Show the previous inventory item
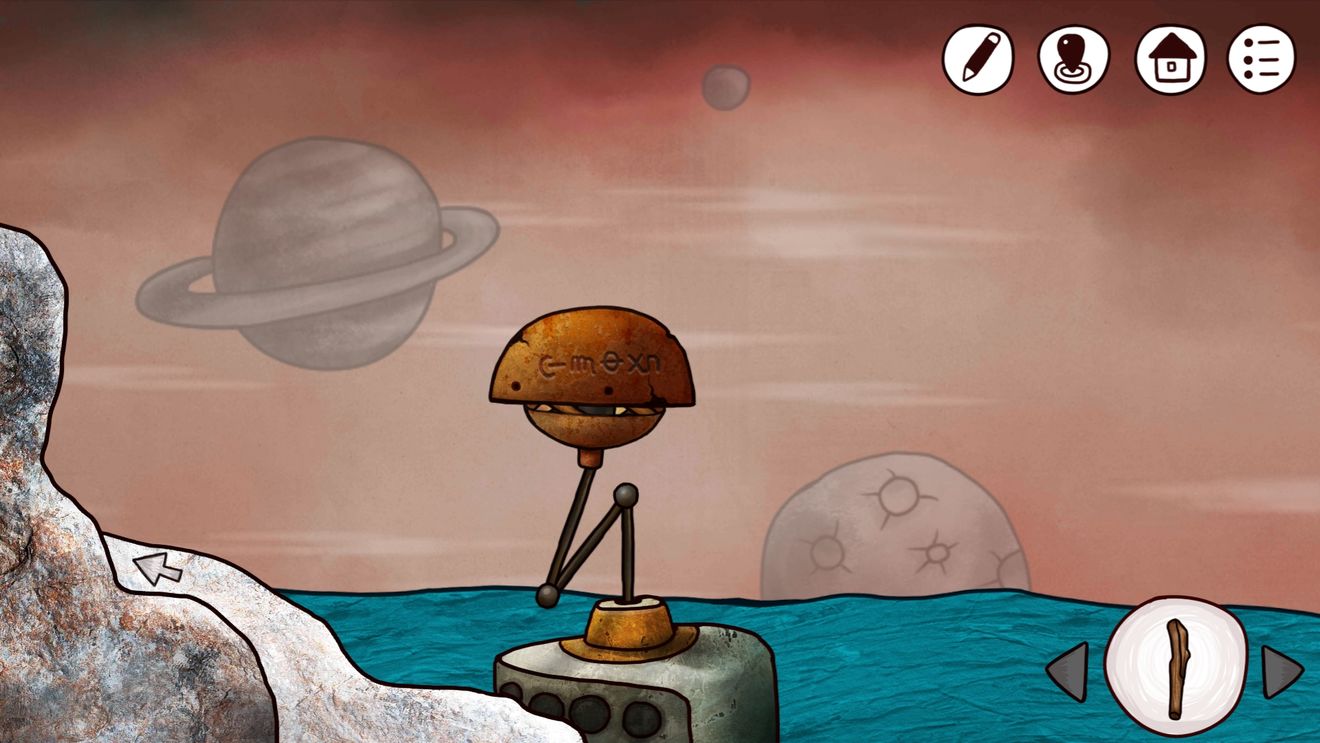This screenshot has width=1320, height=743. 1068,672
